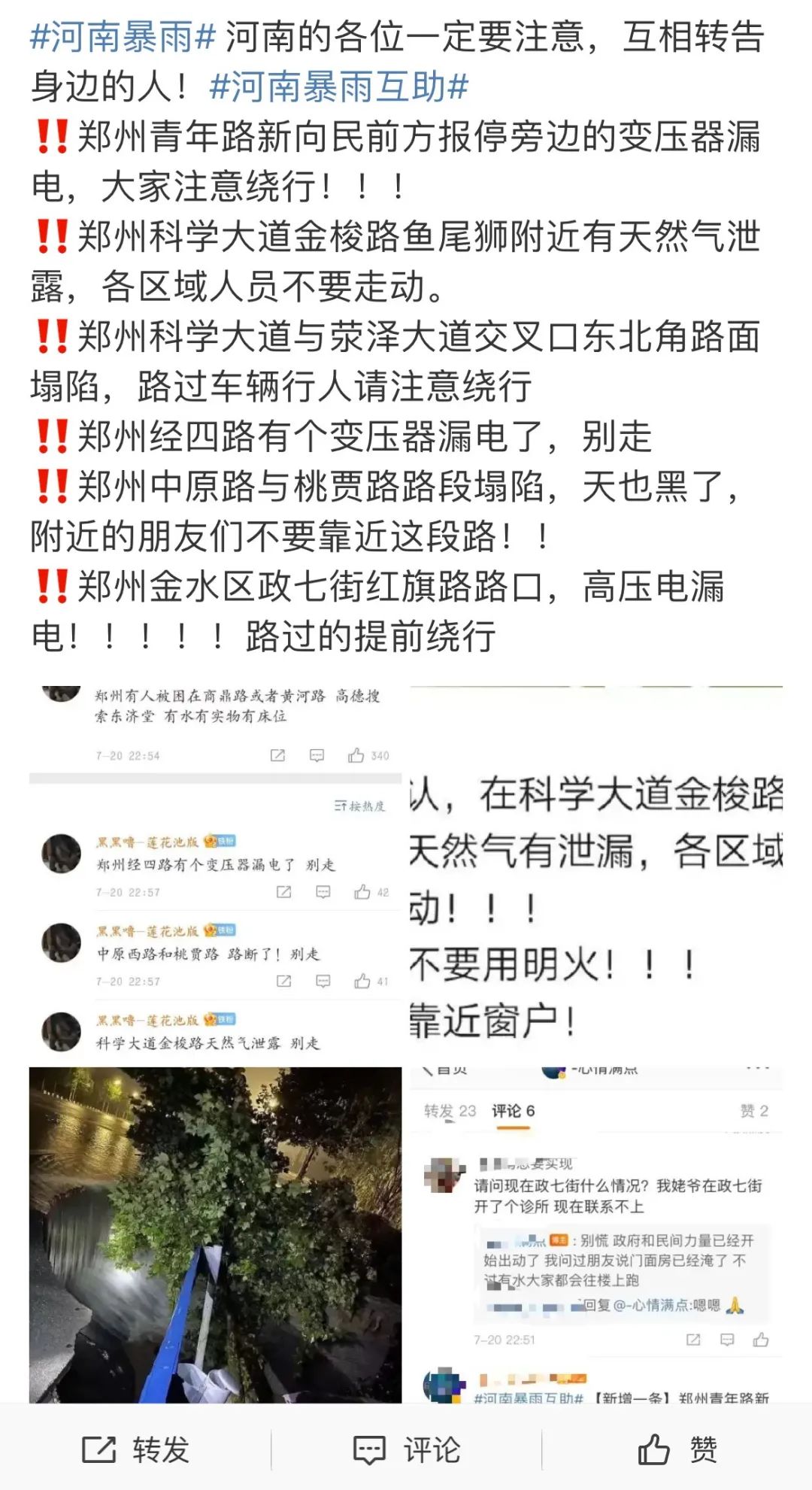This screenshot has width=812, height=1490.
Task: Like this post with 赞
Action: pyautogui.click(x=677, y=1449)
